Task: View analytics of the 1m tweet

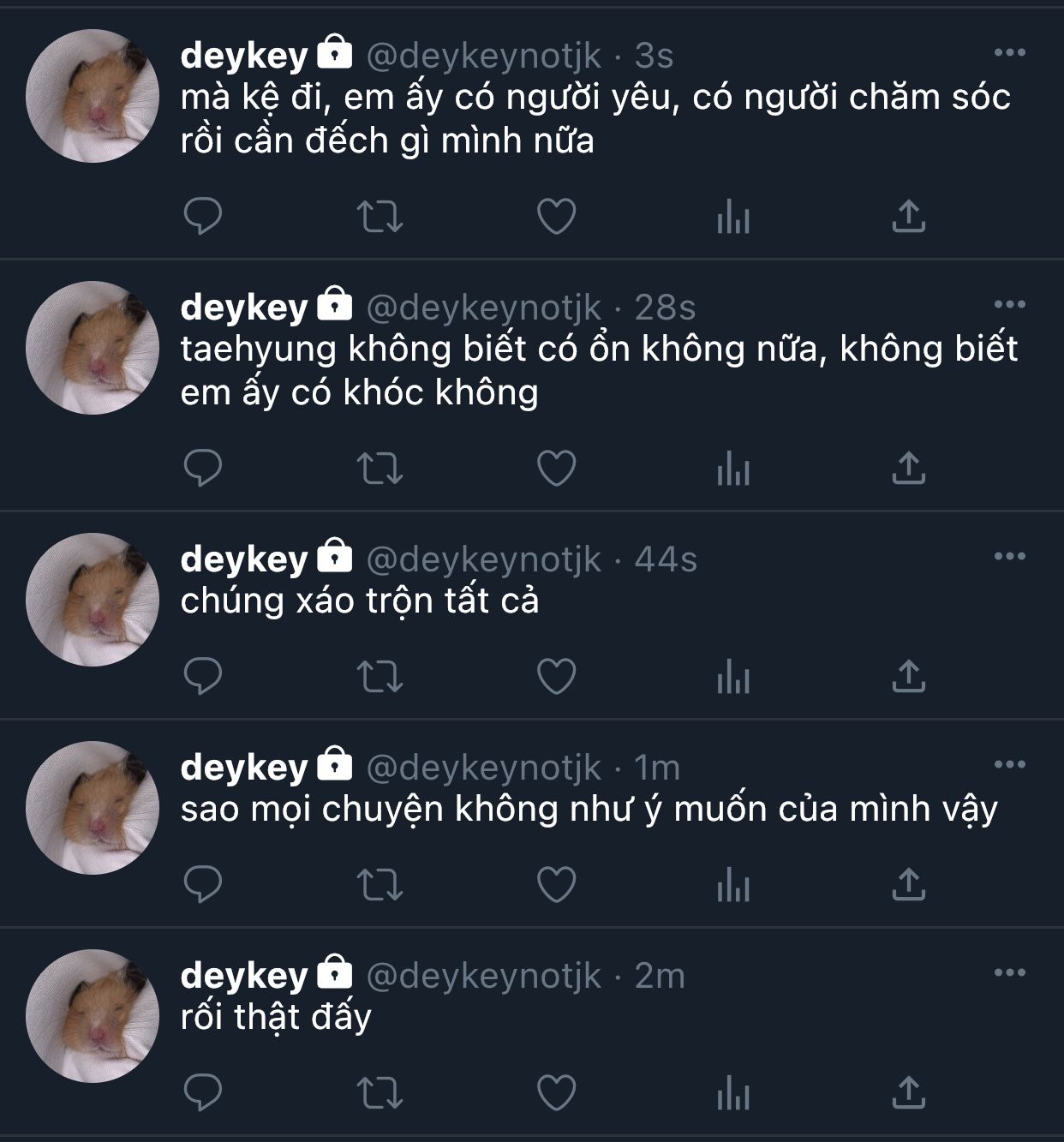Action: point(733,885)
